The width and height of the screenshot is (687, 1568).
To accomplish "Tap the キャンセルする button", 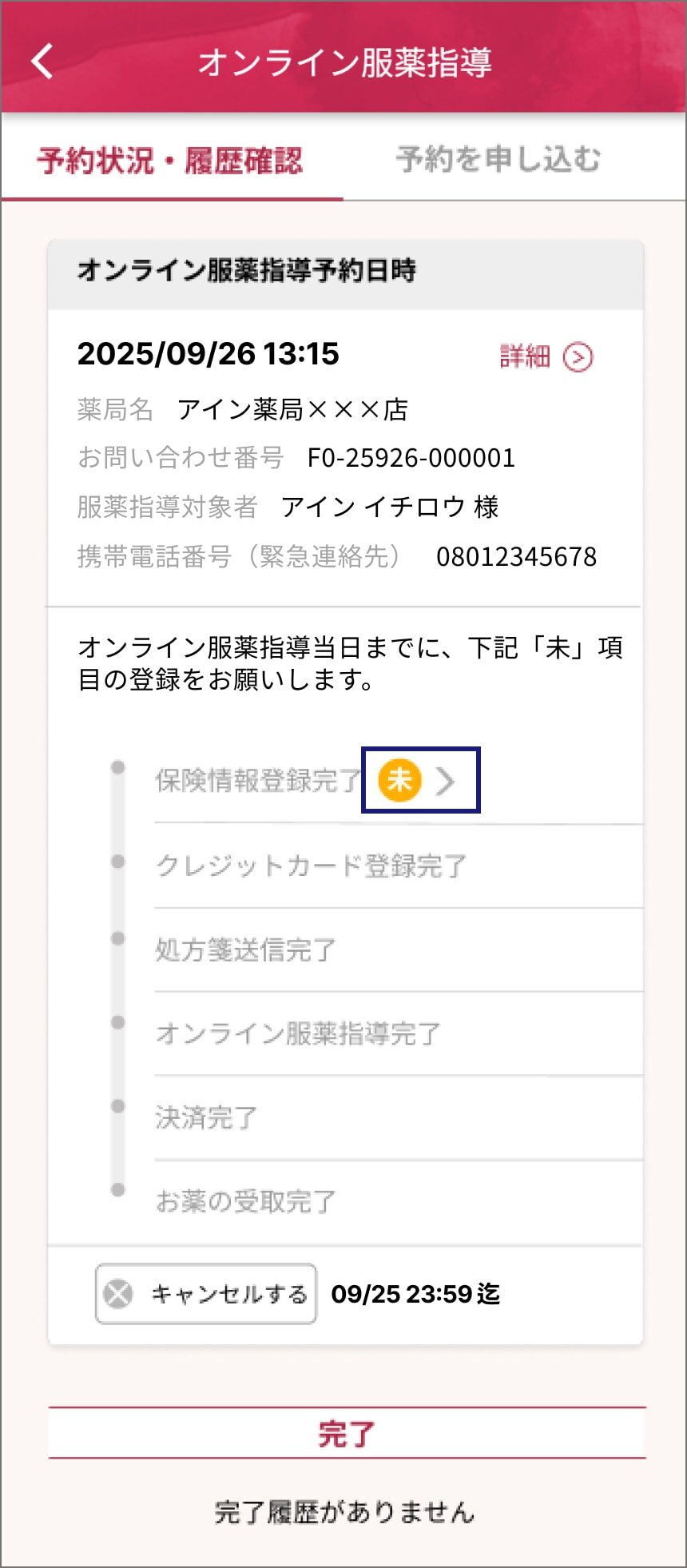I will pos(206,1293).
